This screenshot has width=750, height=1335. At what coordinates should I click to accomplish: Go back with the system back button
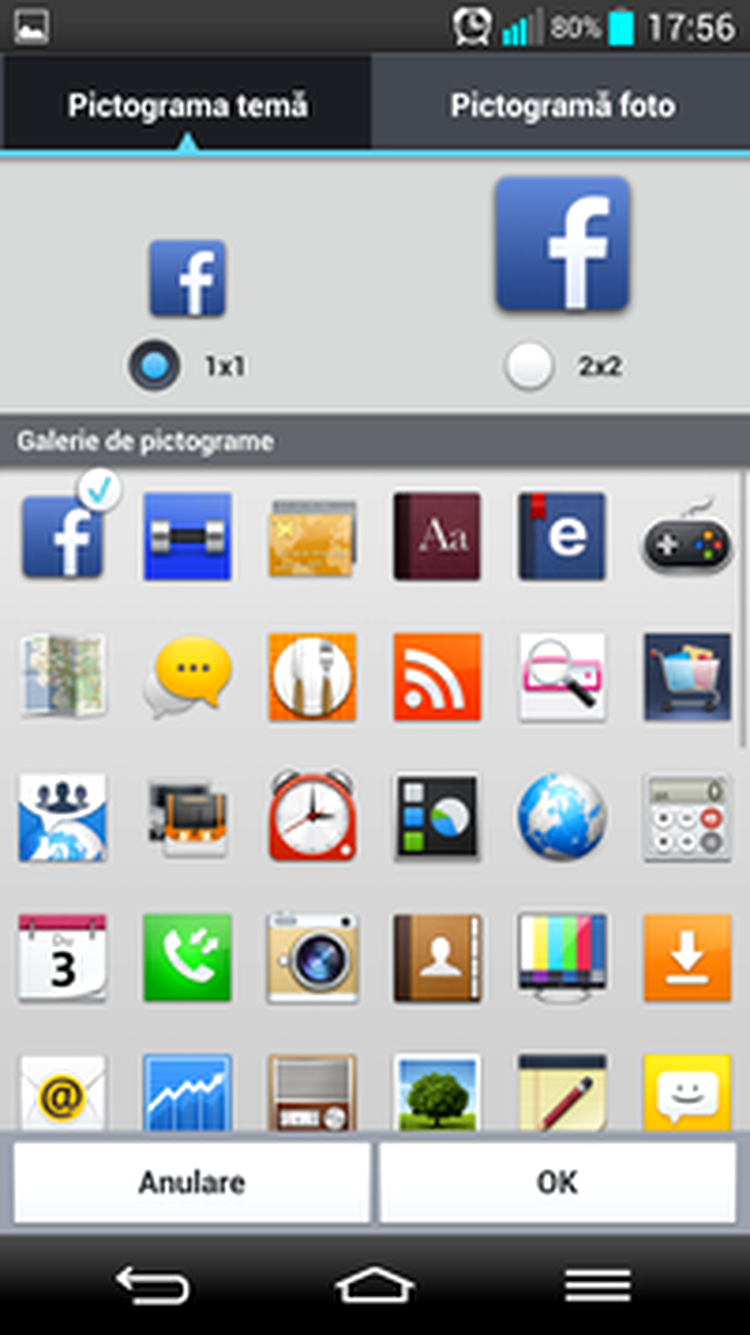coord(152,1285)
